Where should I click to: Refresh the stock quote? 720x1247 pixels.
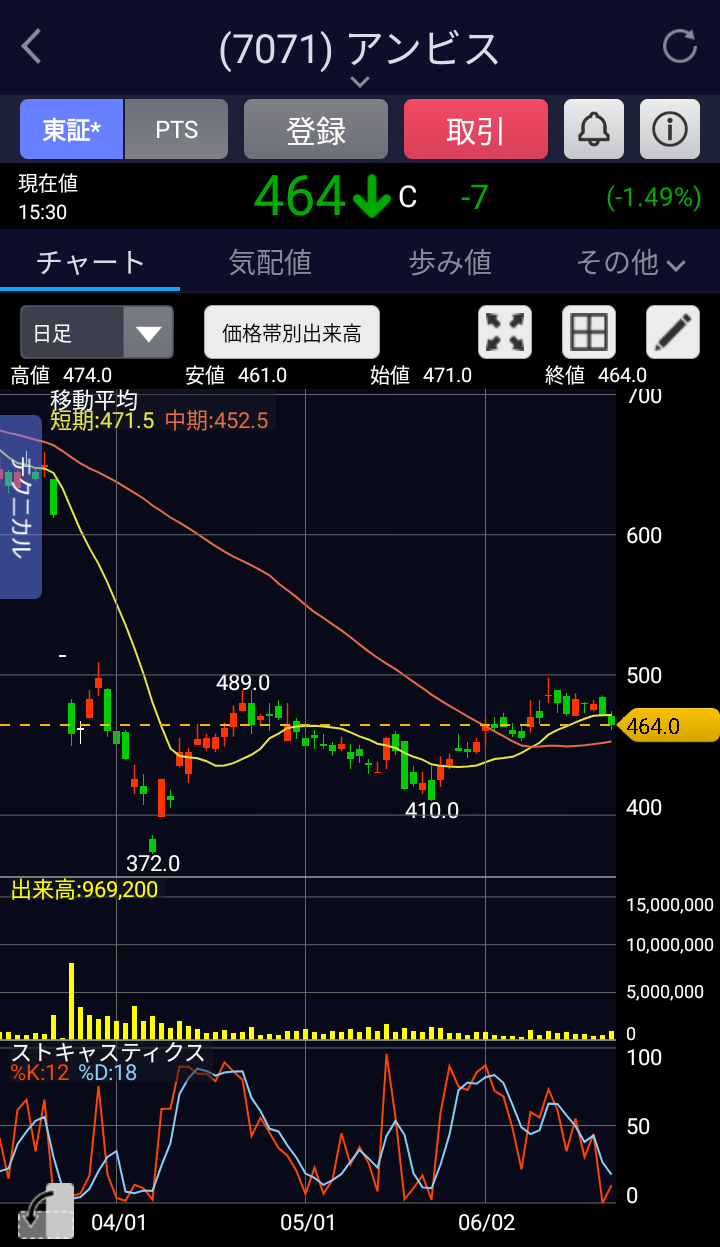680,47
